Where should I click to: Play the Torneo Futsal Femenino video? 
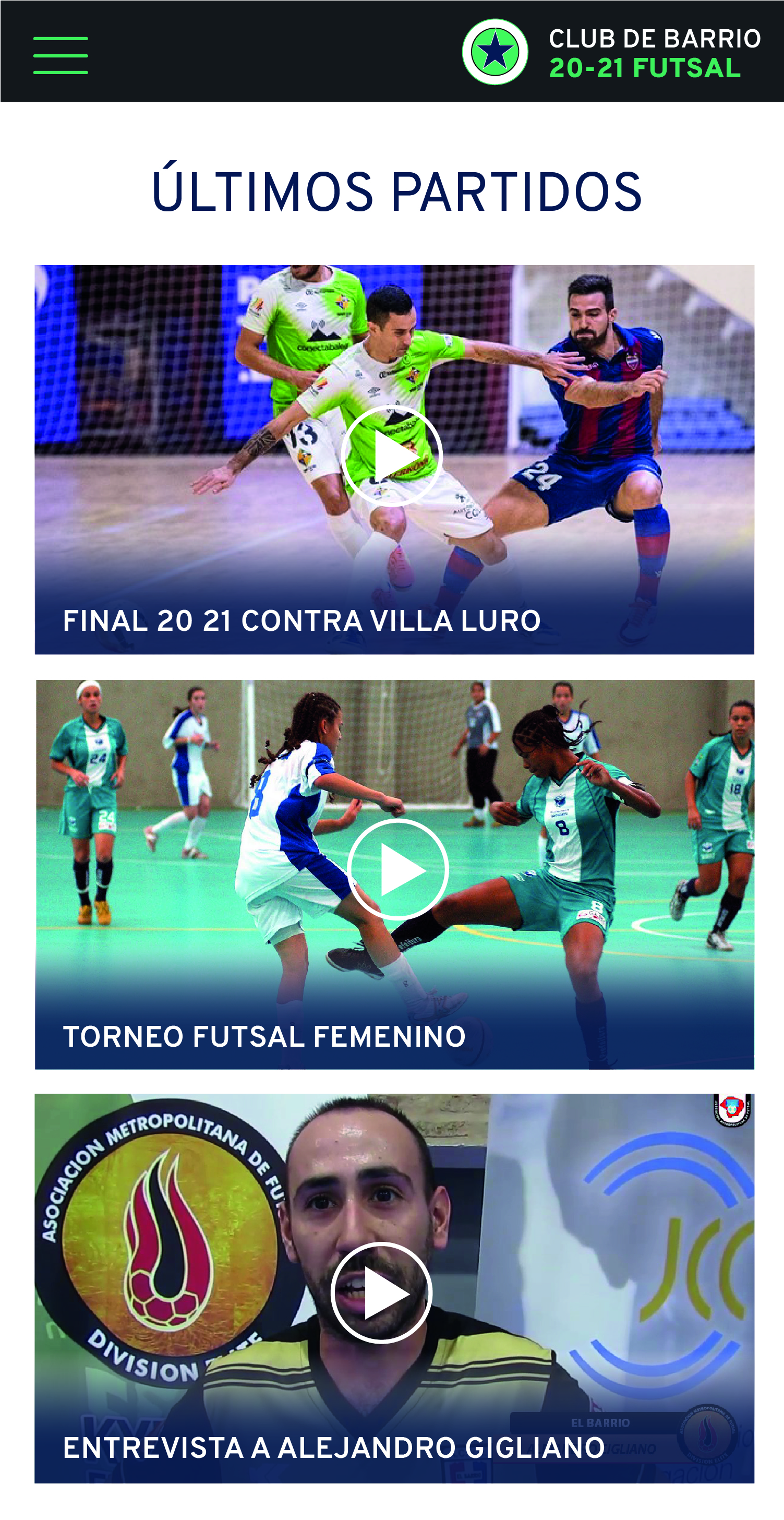(398, 869)
